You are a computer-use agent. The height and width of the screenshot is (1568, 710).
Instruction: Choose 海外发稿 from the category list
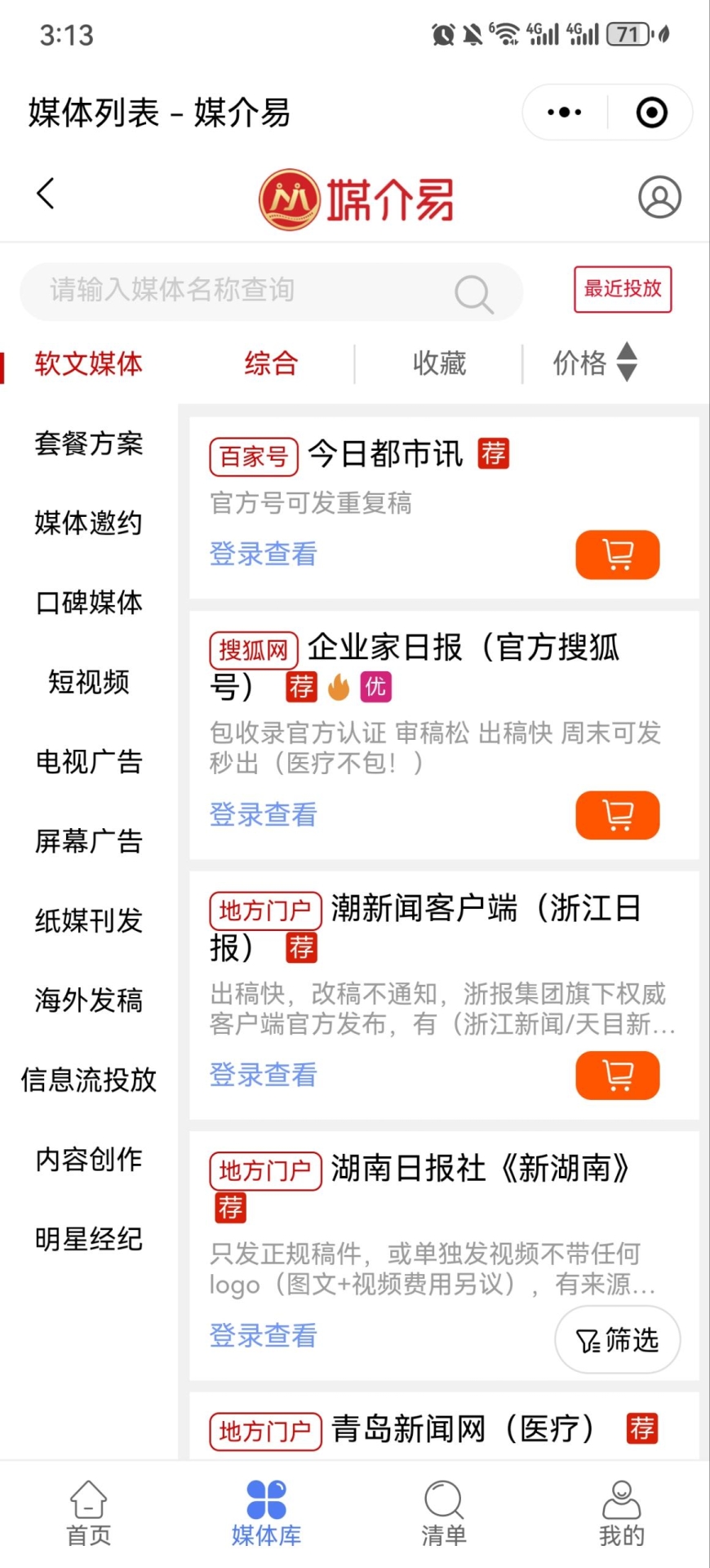pyautogui.click(x=88, y=1000)
